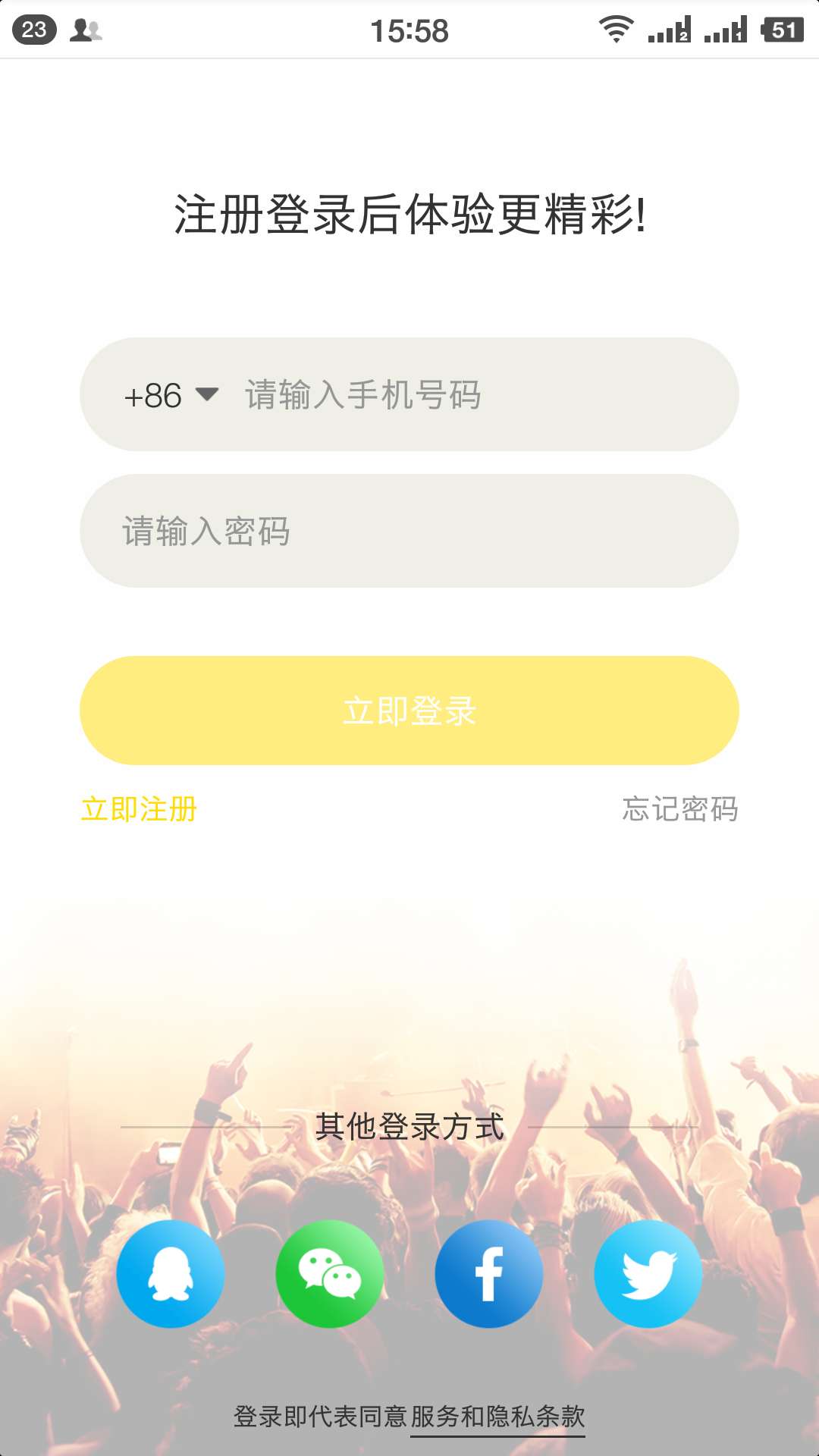Log in with QQ account
The width and height of the screenshot is (819, 1456).
pos(171,1274)
